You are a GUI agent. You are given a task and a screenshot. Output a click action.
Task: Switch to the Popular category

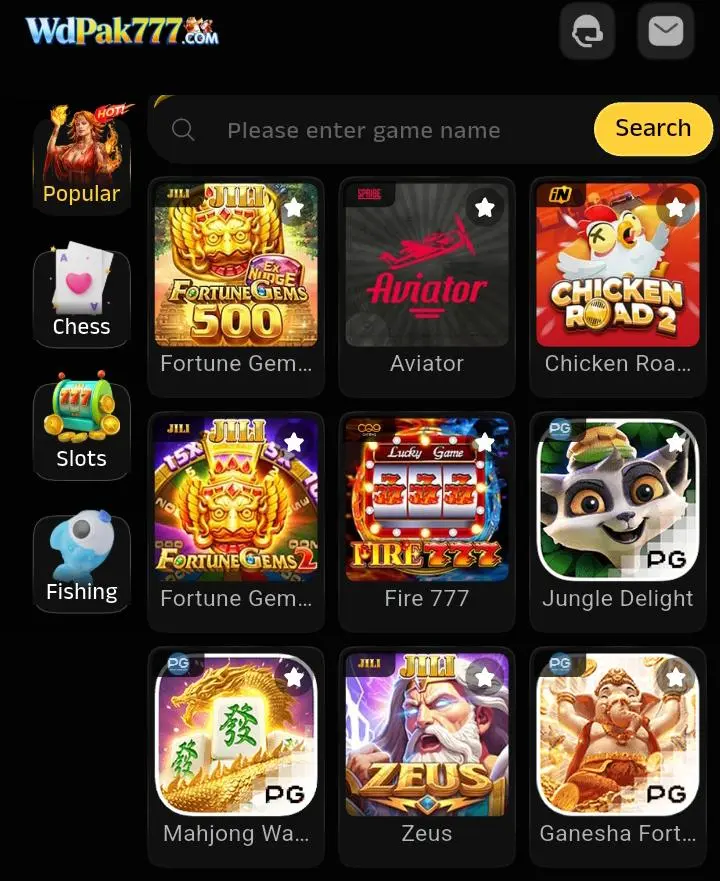pyautogui.click(x=81, y=160)
